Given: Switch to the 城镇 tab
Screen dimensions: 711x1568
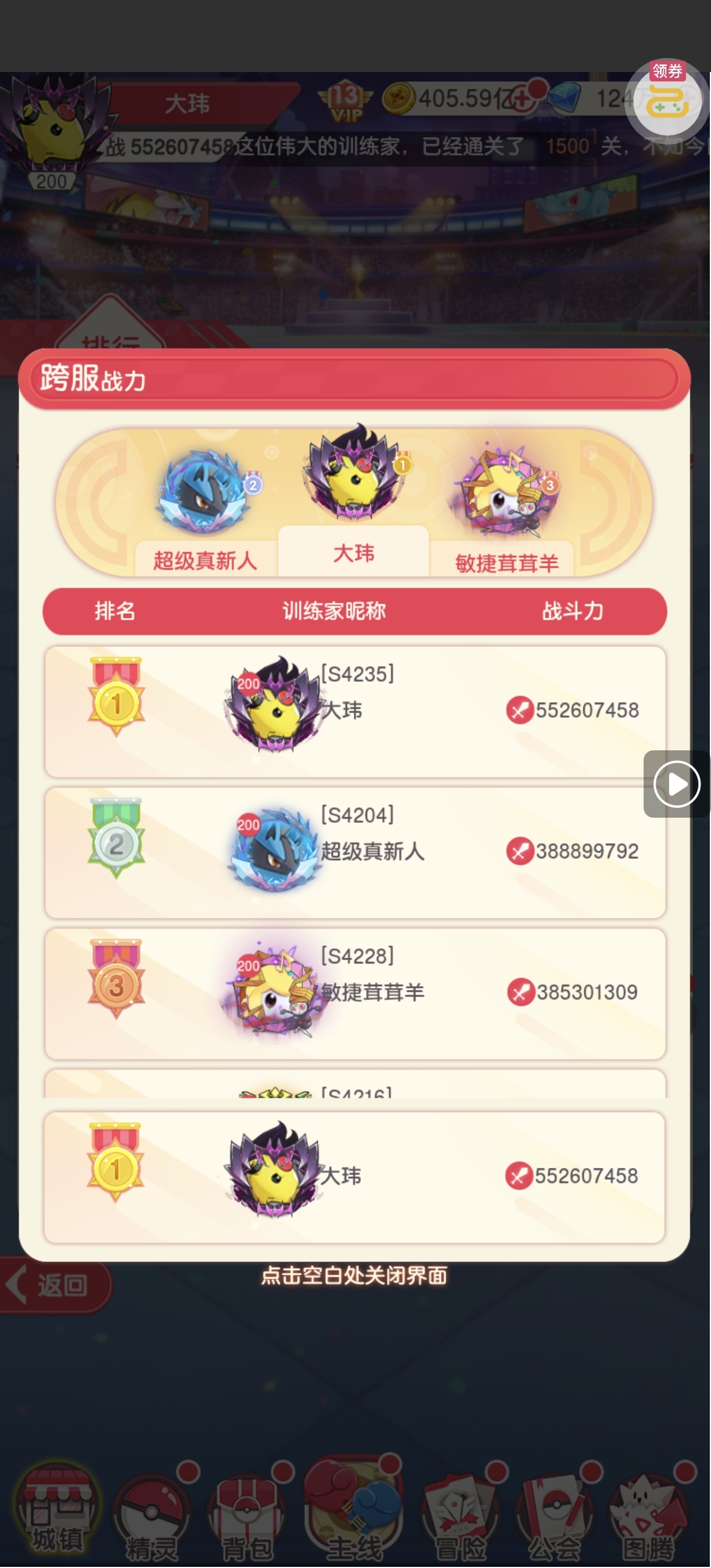Looking at the screenshot, I should (x=58, y=1512).
